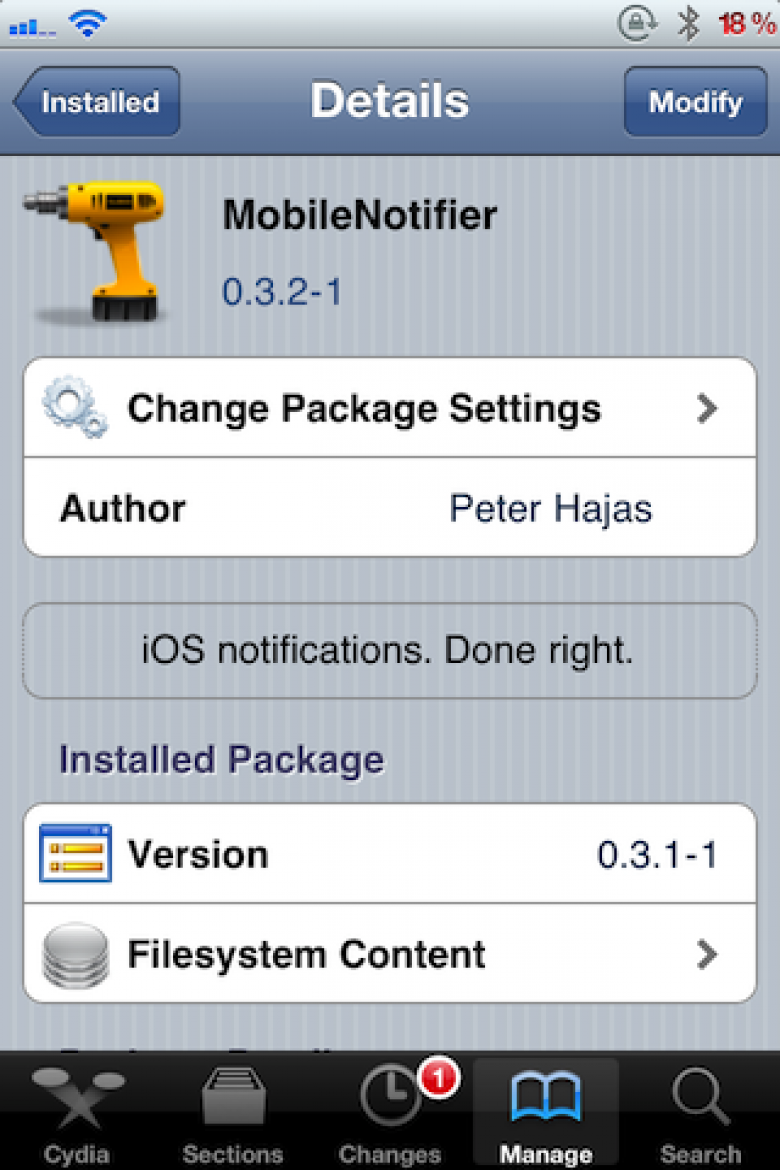This screenshot has width=780, height=1170.
Task: Go back using the Installed button
Action: pyautogui.click(x=95, y=101)
